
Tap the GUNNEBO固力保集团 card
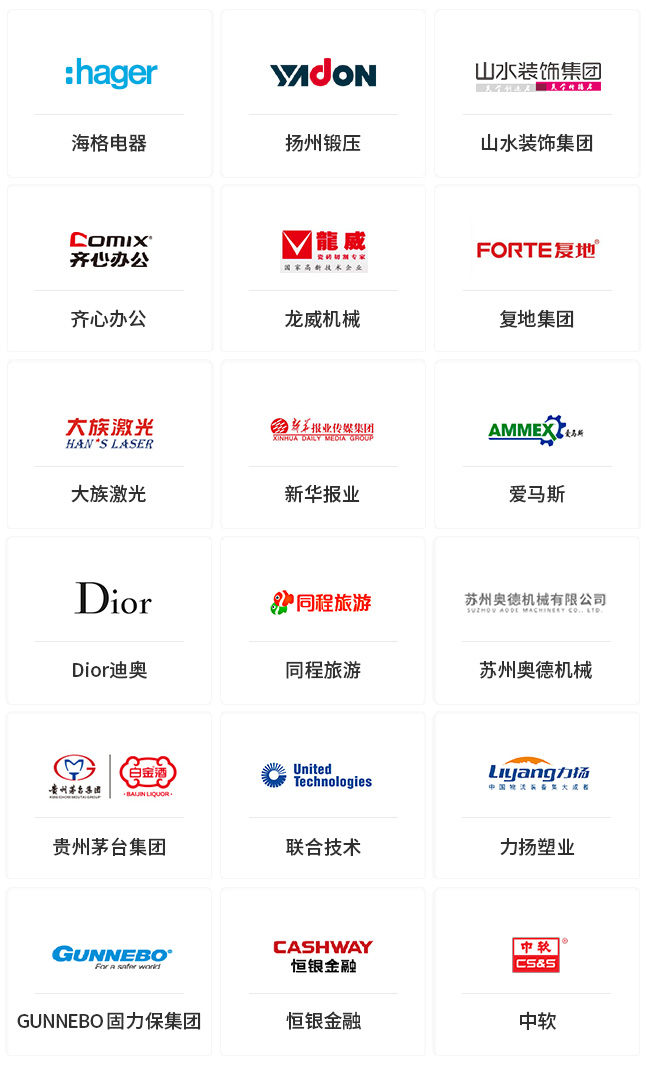tap(109, 971)
